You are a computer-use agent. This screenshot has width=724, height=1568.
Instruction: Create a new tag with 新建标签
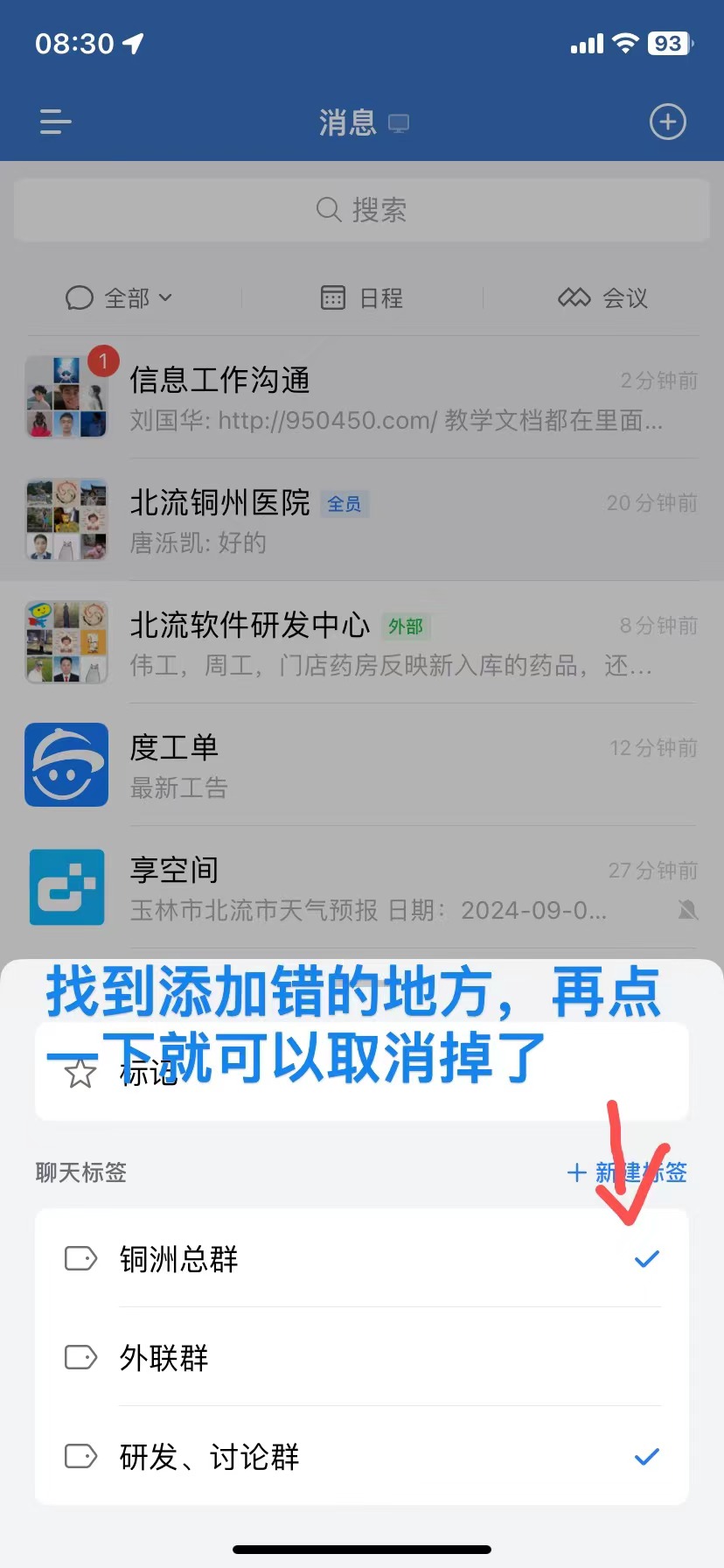[x=627, y=1172]
